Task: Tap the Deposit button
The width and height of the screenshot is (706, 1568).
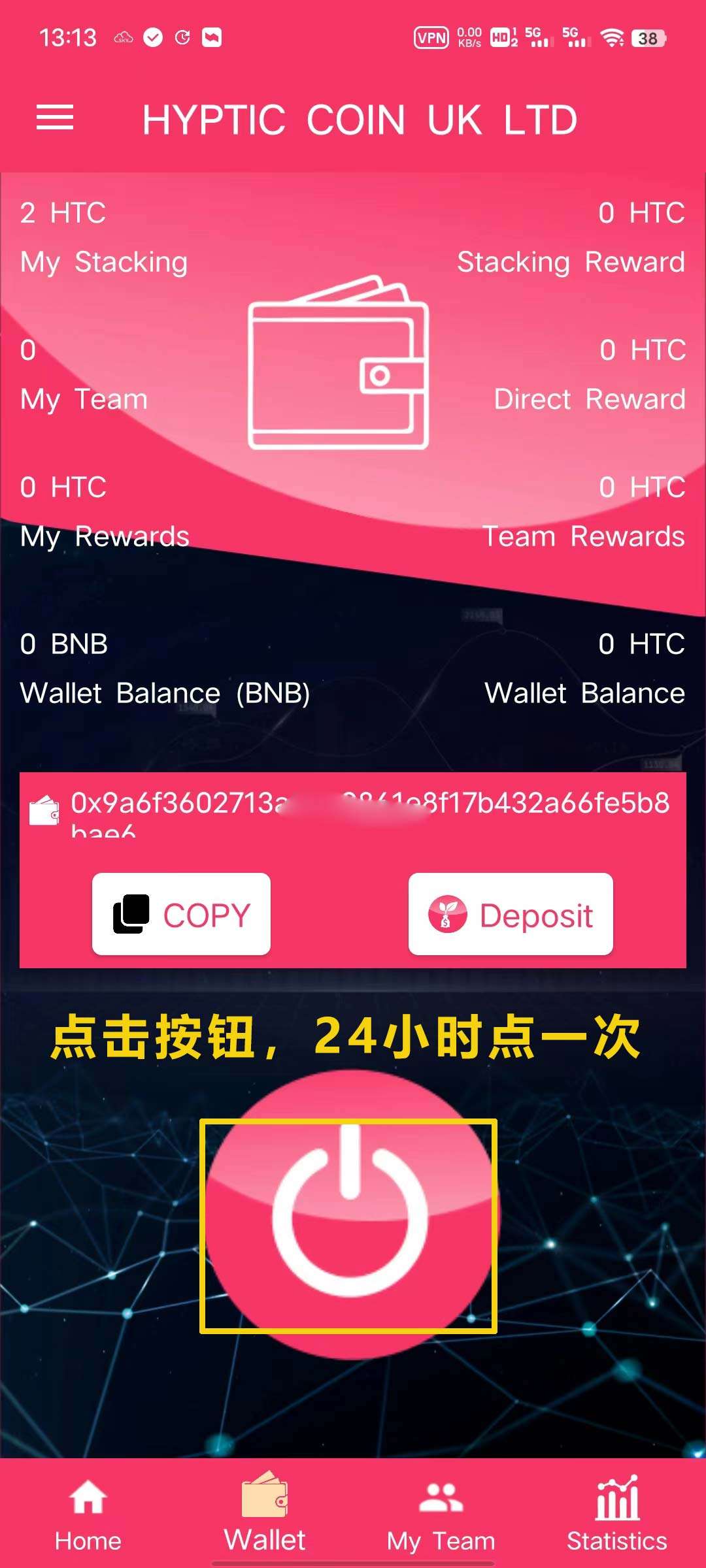Action: tap(511, 914)
